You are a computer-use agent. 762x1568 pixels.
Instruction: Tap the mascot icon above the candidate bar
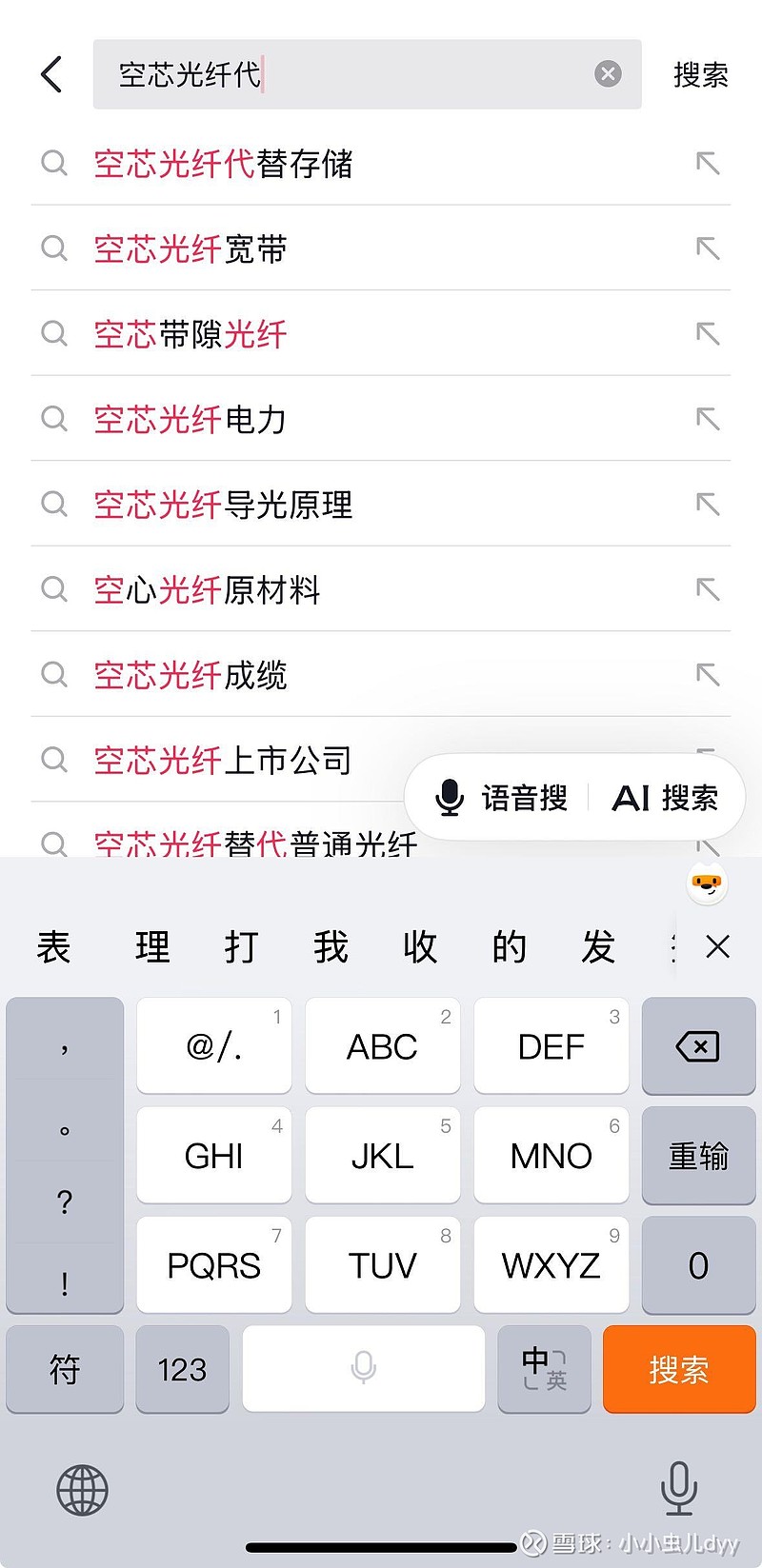click(x=706, y=884)
